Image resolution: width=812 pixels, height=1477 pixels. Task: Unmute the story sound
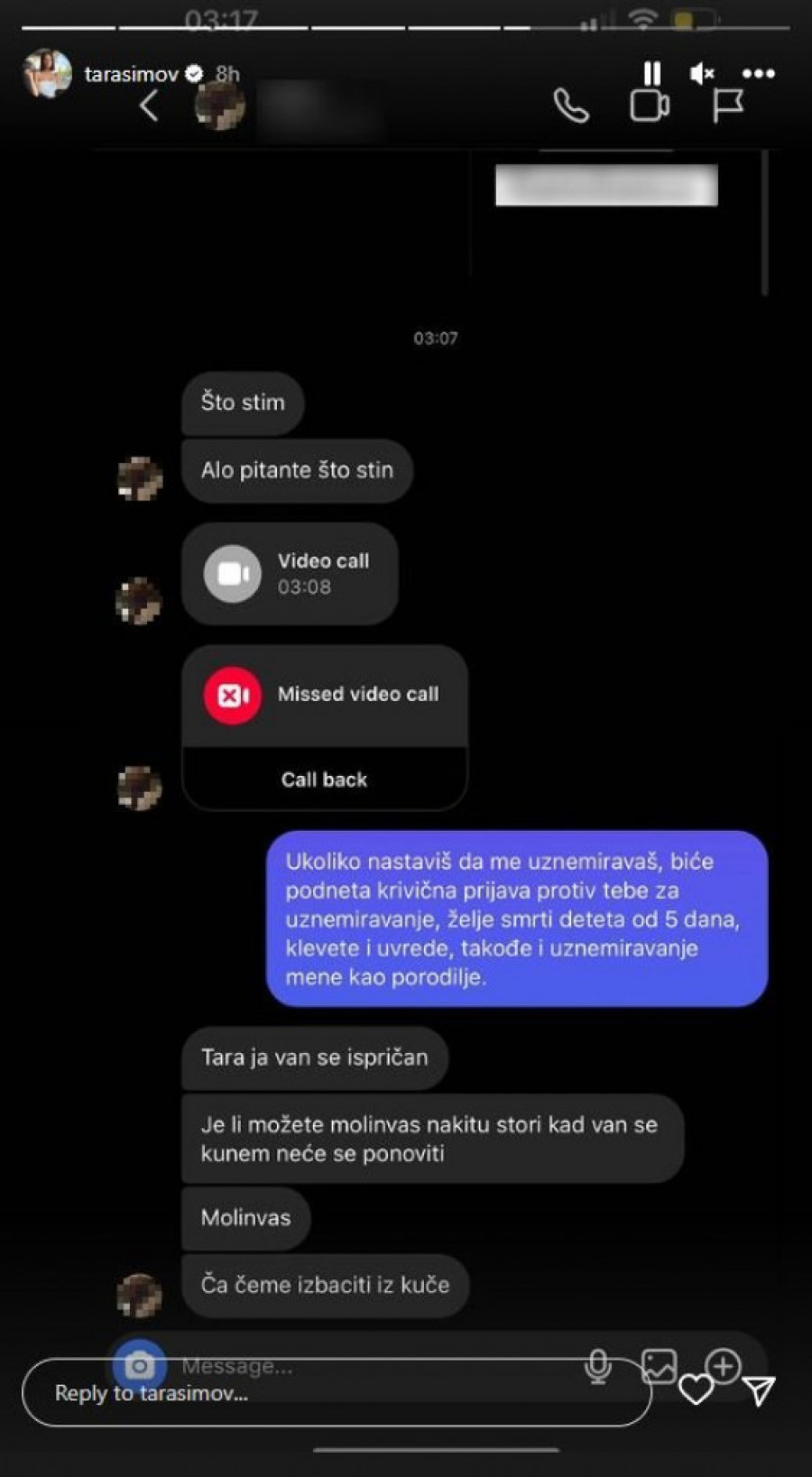[x=701, y=73]
